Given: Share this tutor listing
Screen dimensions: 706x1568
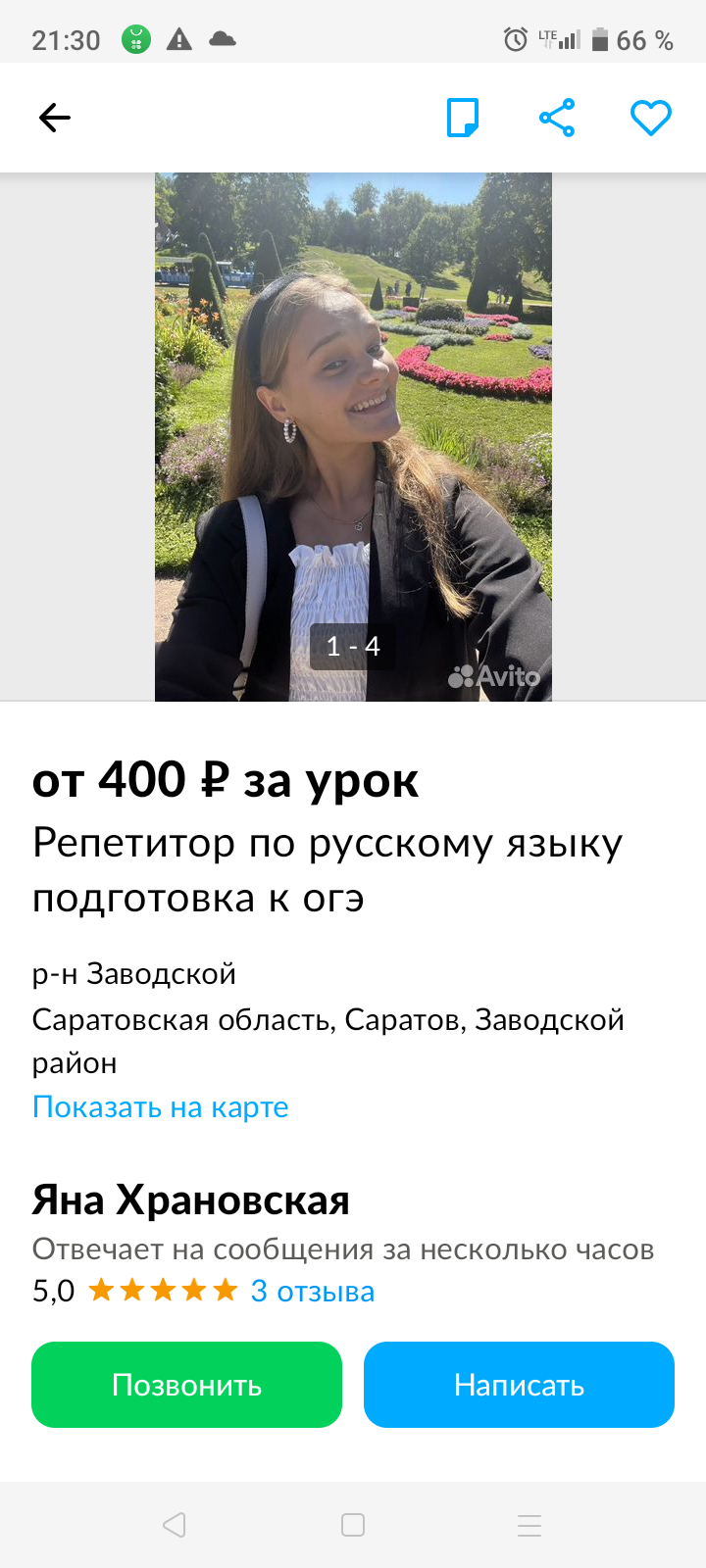Looking at the screenshot, I should 556,119.
